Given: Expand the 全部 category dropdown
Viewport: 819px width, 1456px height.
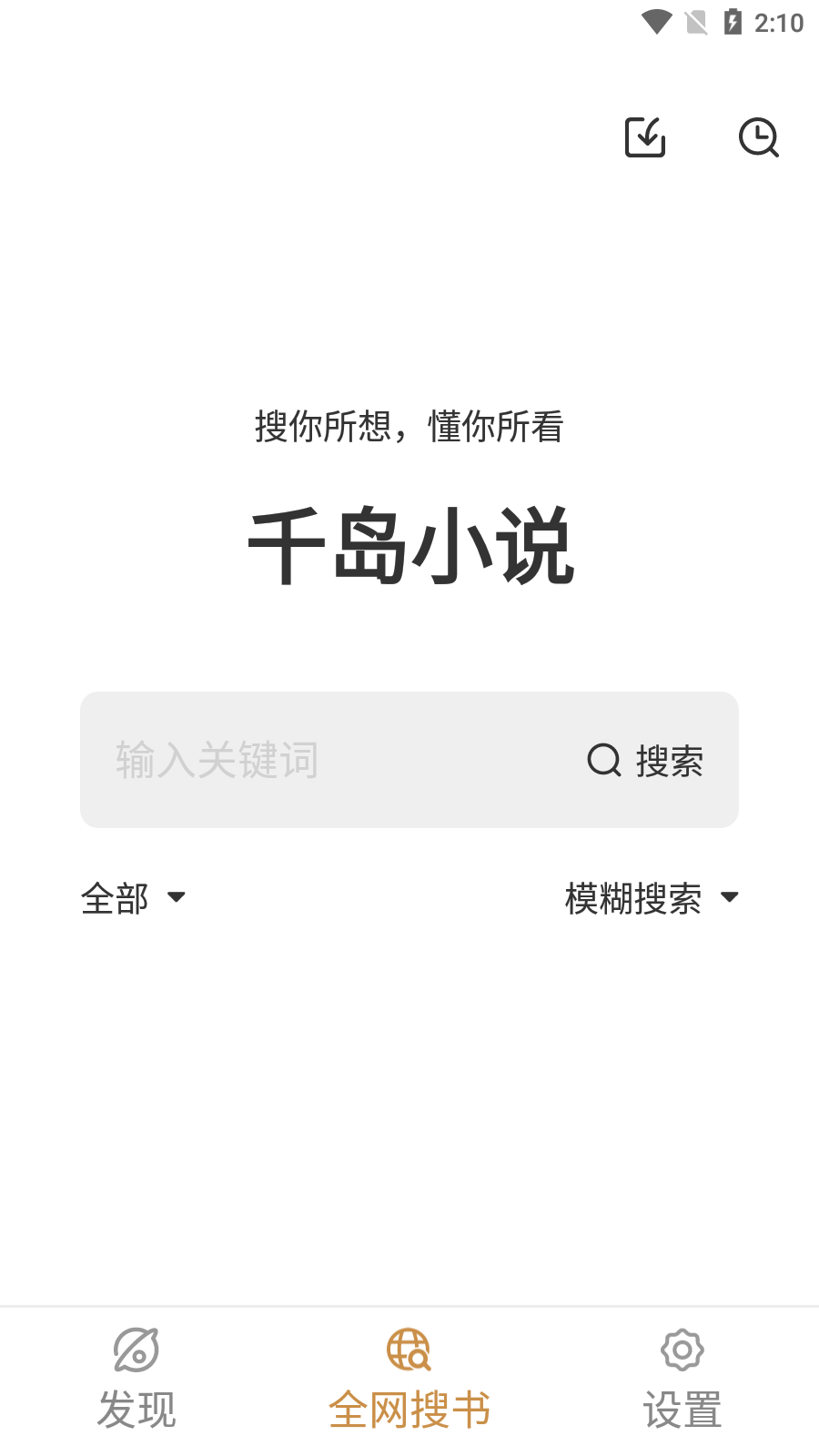Looking at the screenshot, I should pos(133,898).
